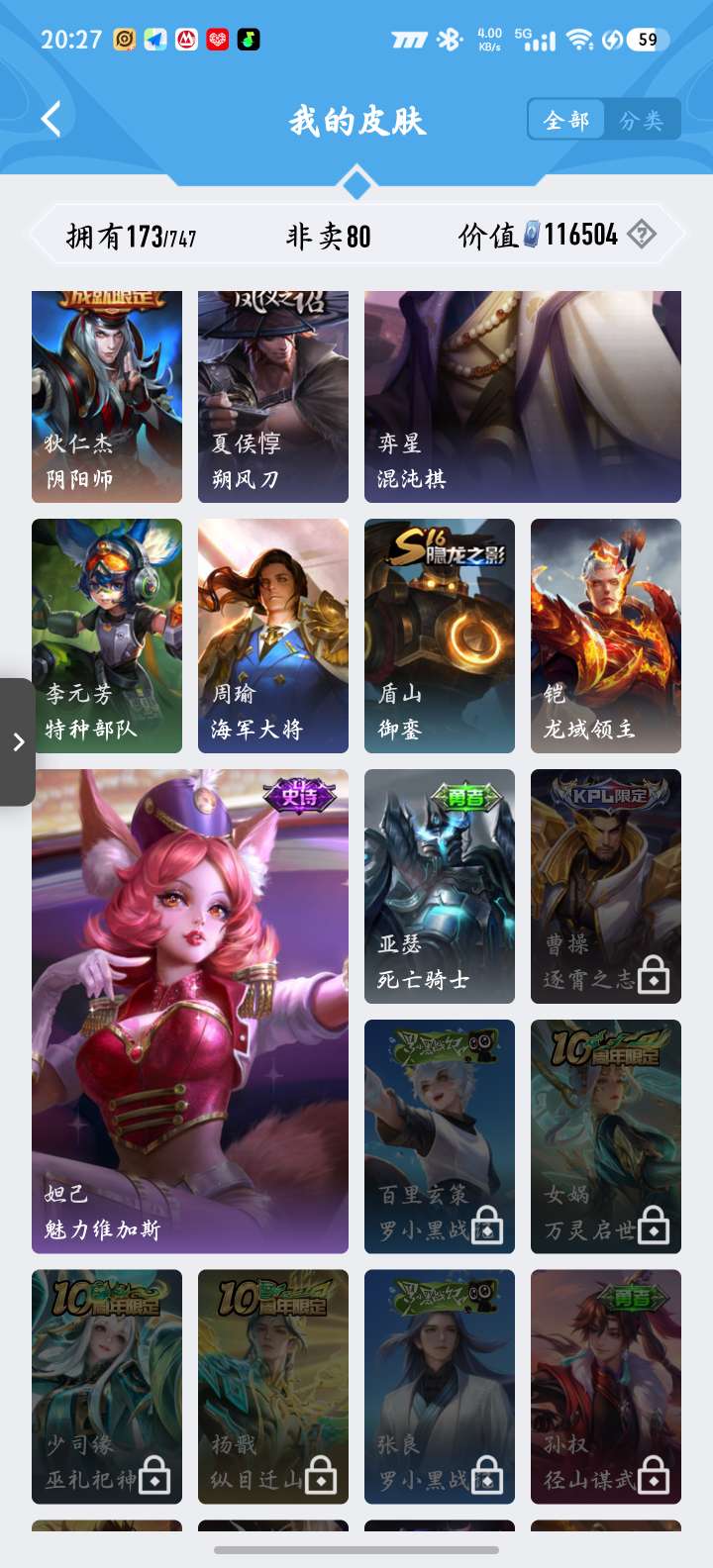This screenshot has height=1568, width=713.
Task: Open 狄仁杰 阴阳师 skin card
Action: [x=107, y=397]
